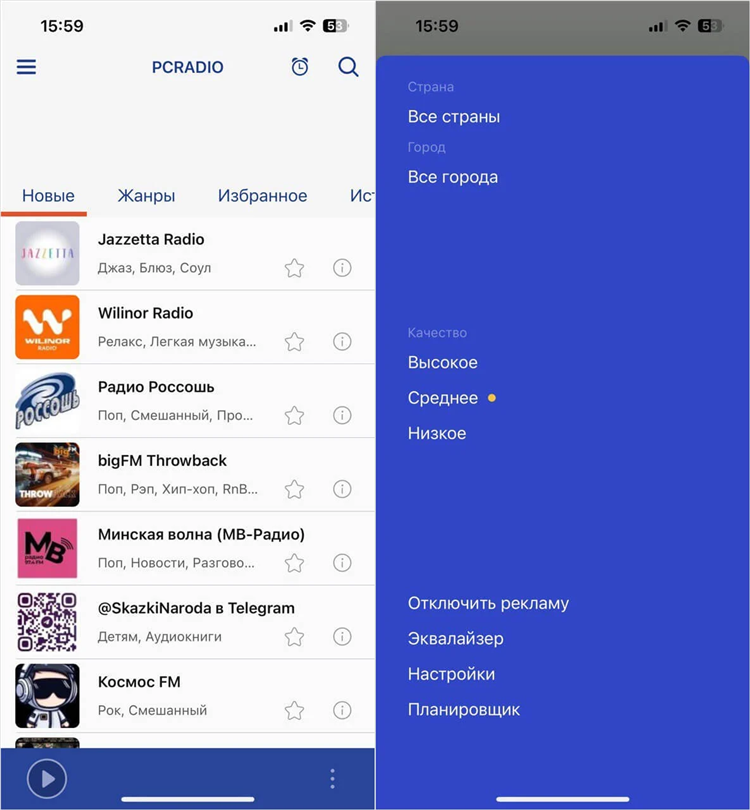The height and width of the screenshot is (810, 750).
Task: Switch to the Избранное tab
Action: click(x=262, y=196)
